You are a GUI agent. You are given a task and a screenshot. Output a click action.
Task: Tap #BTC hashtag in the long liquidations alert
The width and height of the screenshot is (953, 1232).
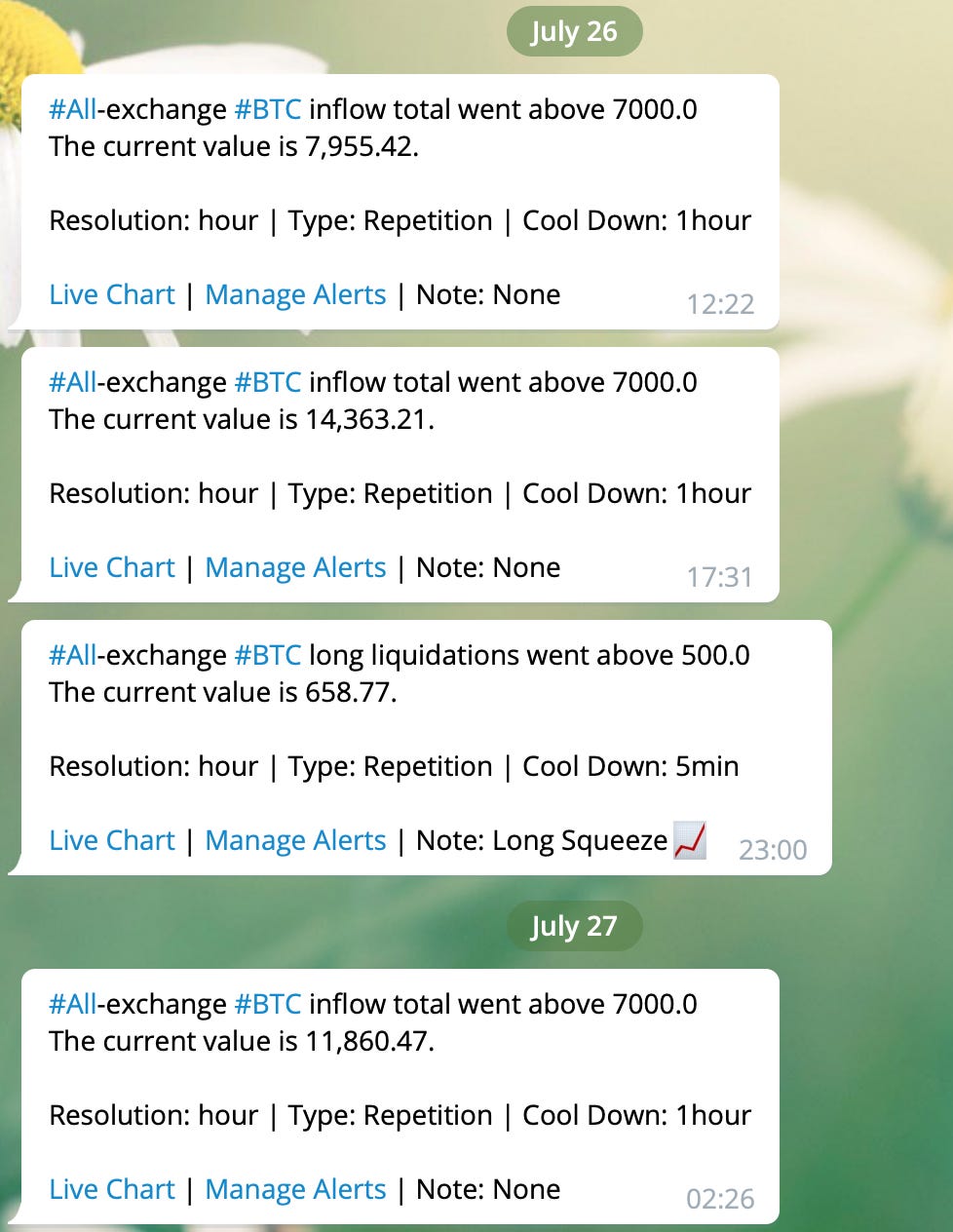point(268,655)
